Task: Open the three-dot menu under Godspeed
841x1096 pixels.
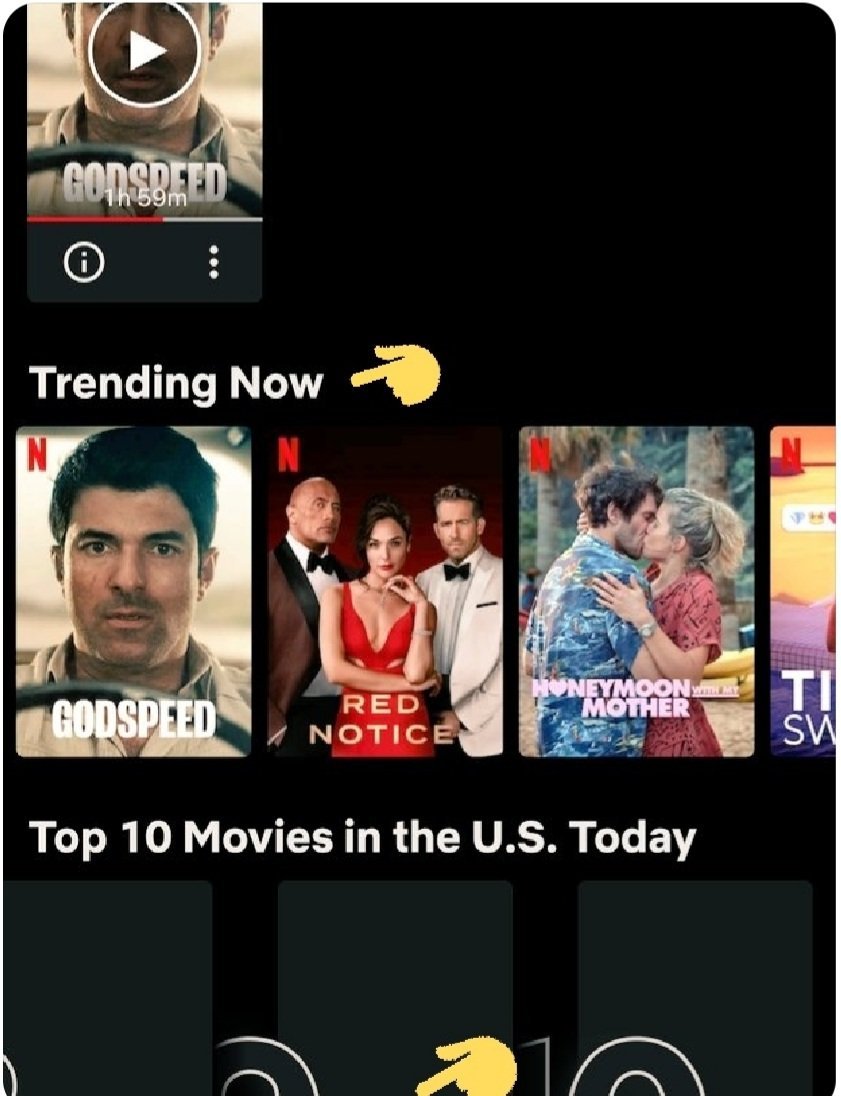Action: [213, 263]
